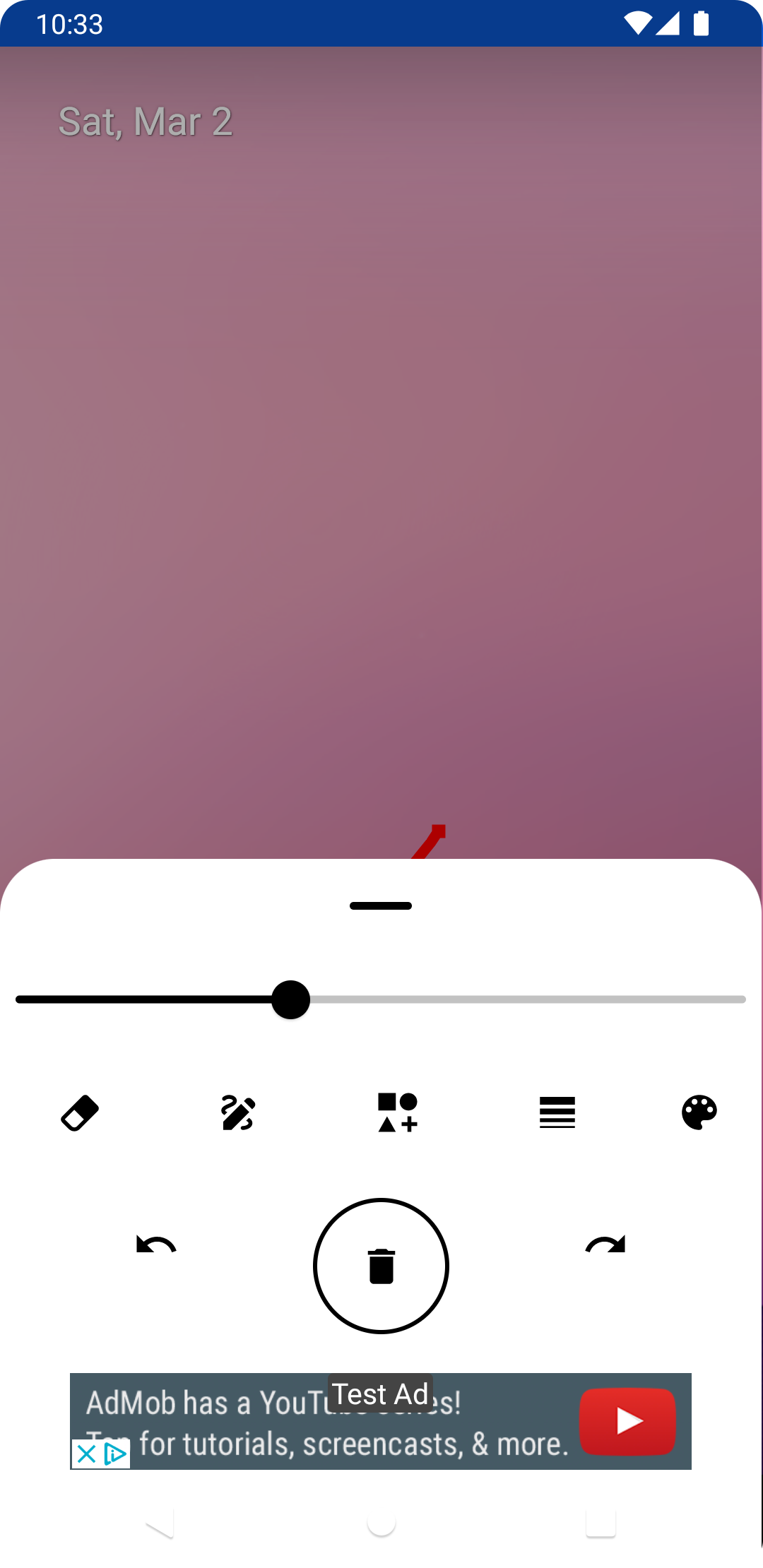
Task: Choose the freehand draw pen tool
Action: pyautogui.click(x=238, y=1113)
